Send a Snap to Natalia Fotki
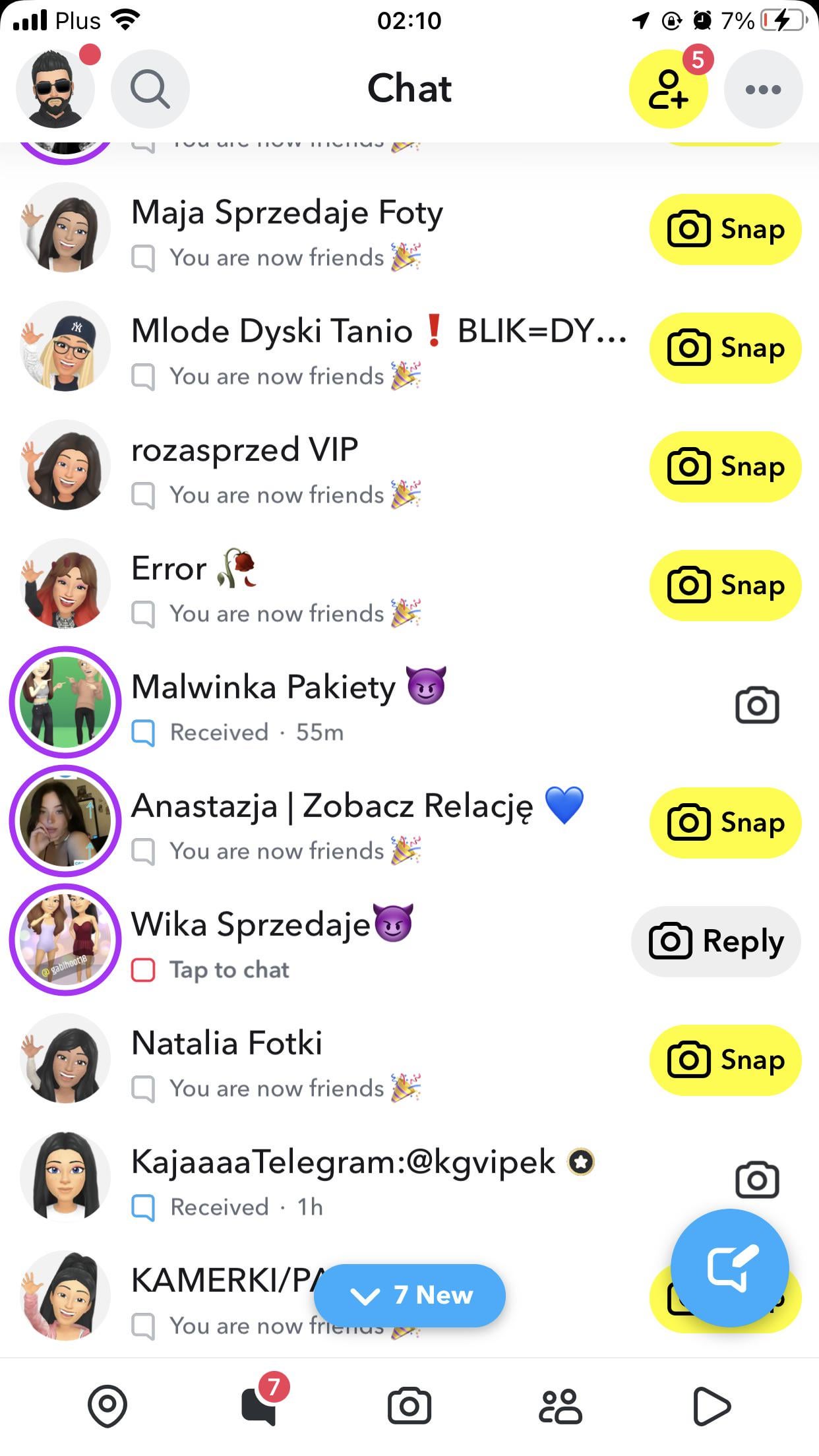 [725, 1060]
